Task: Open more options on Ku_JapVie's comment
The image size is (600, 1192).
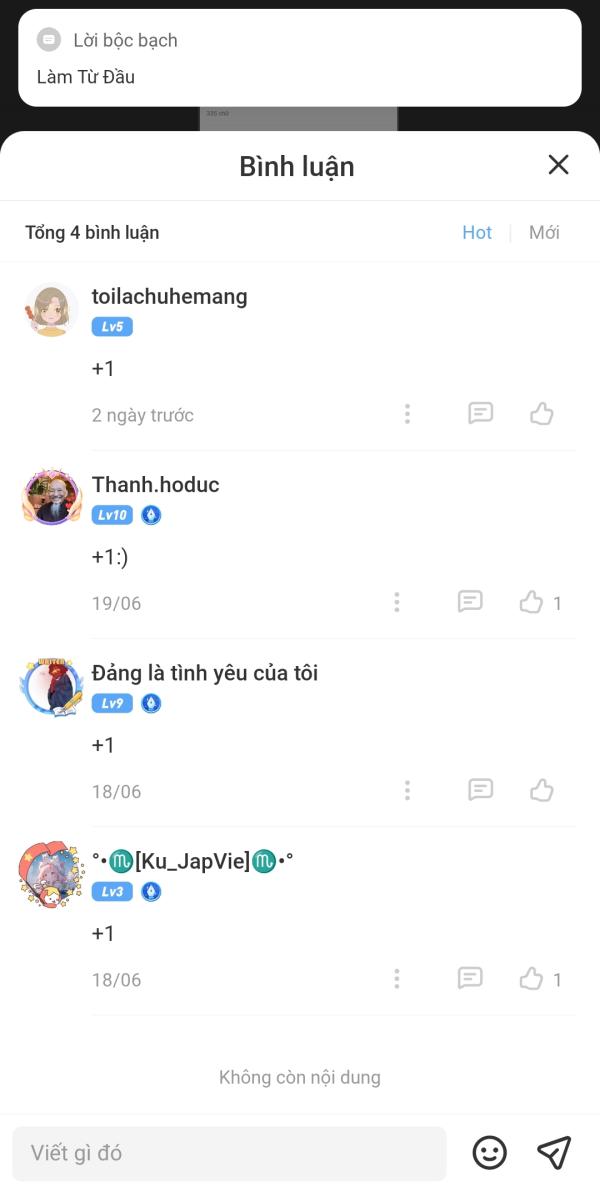Action: coord(397,979)
